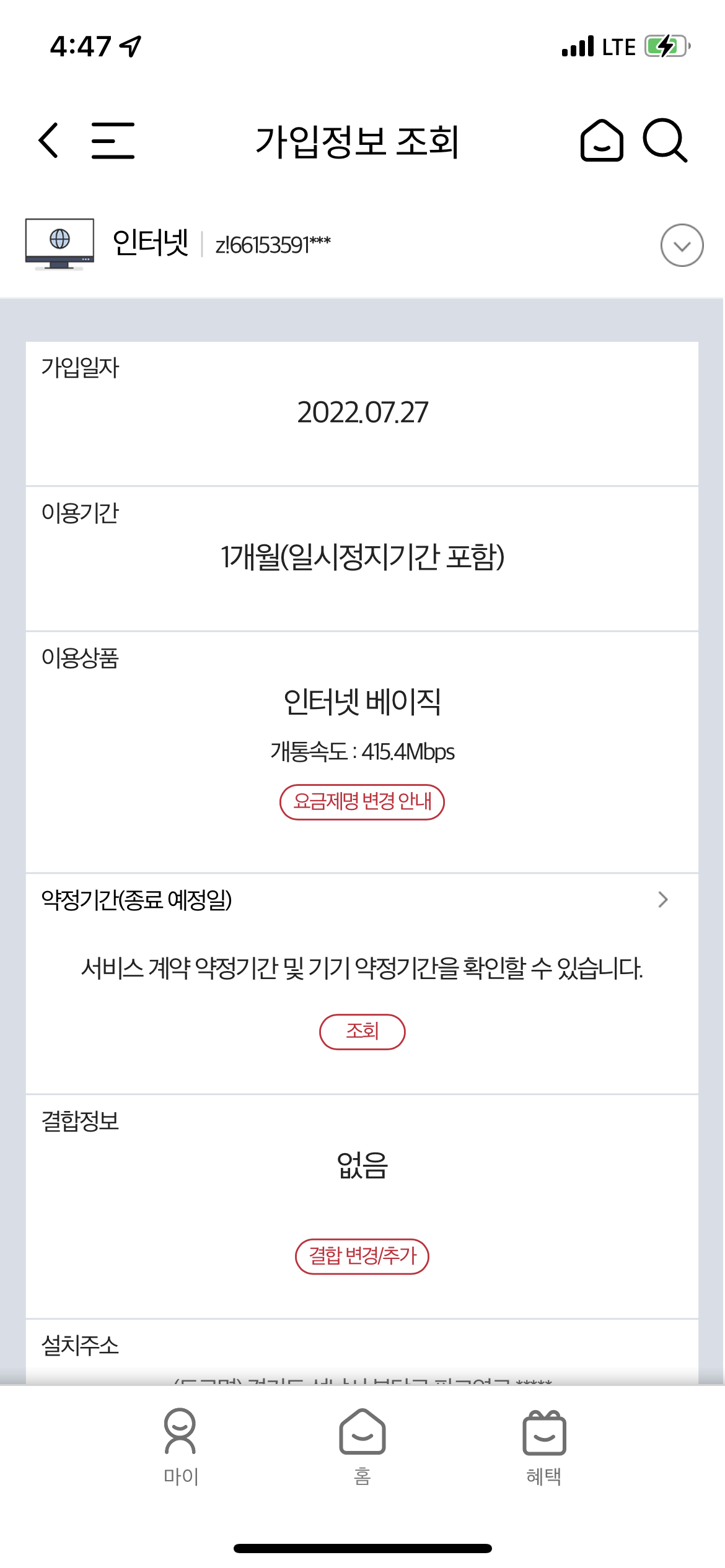Open the hamburger menu

[x=113, y=141]
